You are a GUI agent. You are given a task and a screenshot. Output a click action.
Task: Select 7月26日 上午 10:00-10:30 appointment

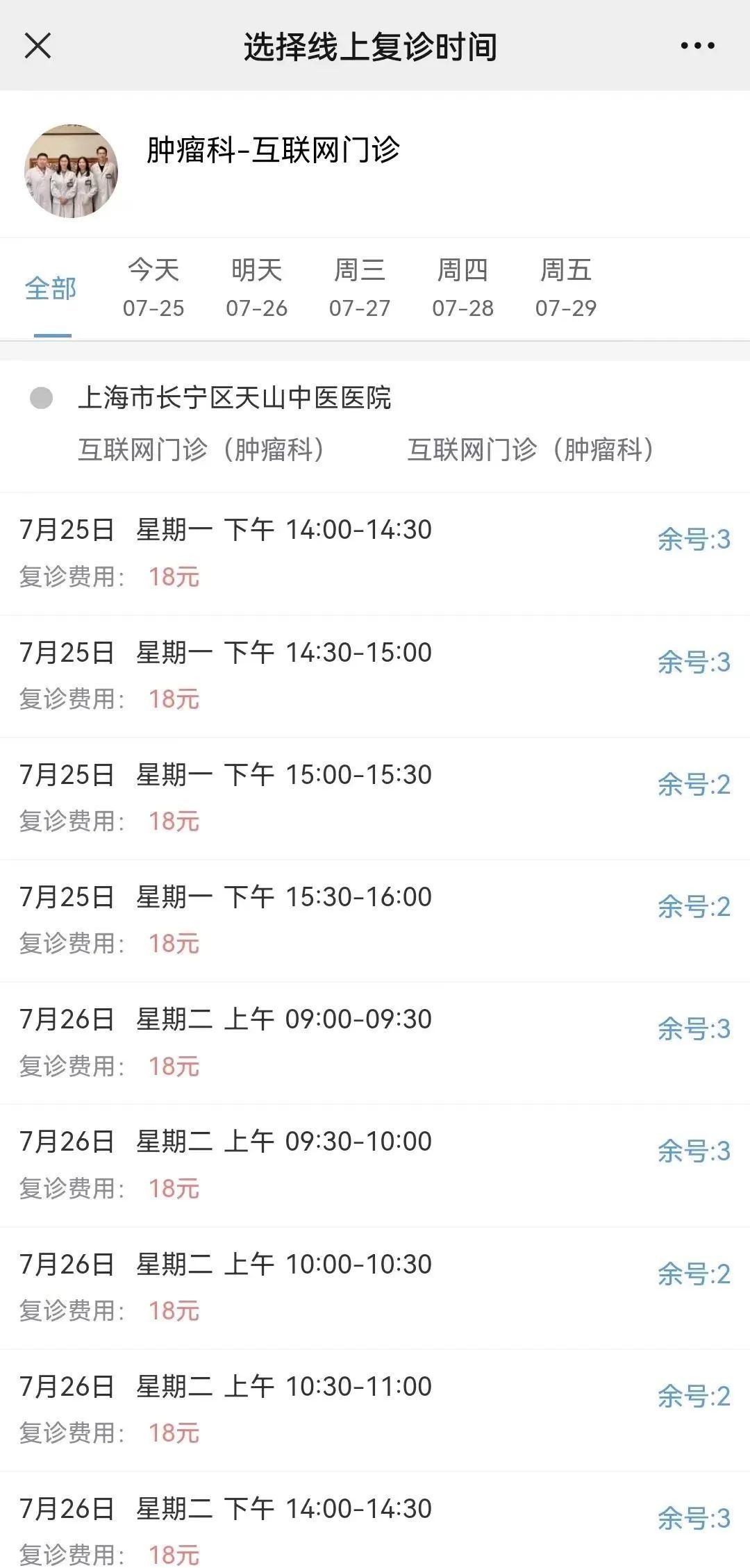point(375,1287)
